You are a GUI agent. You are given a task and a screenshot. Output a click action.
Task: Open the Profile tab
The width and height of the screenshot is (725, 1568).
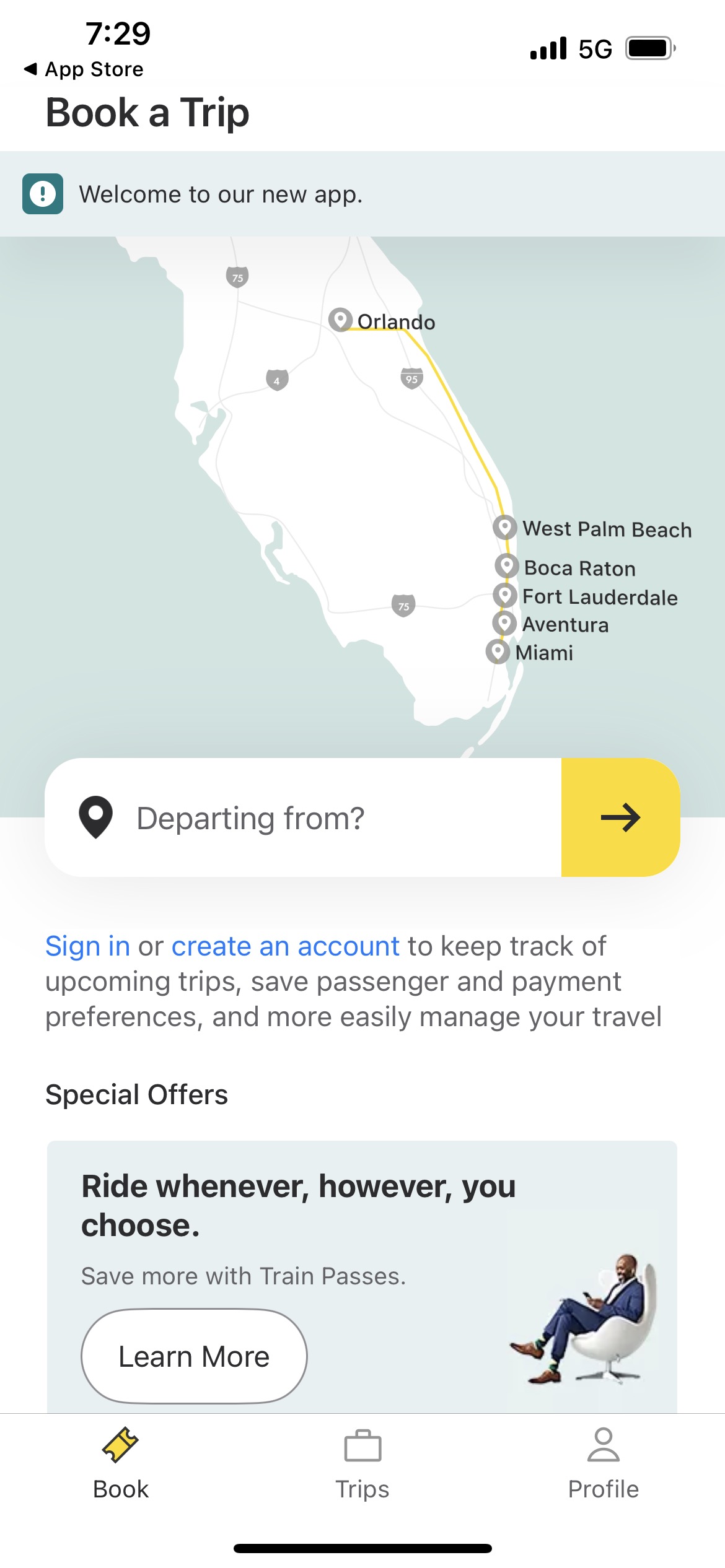click(x=603, y=1464)
